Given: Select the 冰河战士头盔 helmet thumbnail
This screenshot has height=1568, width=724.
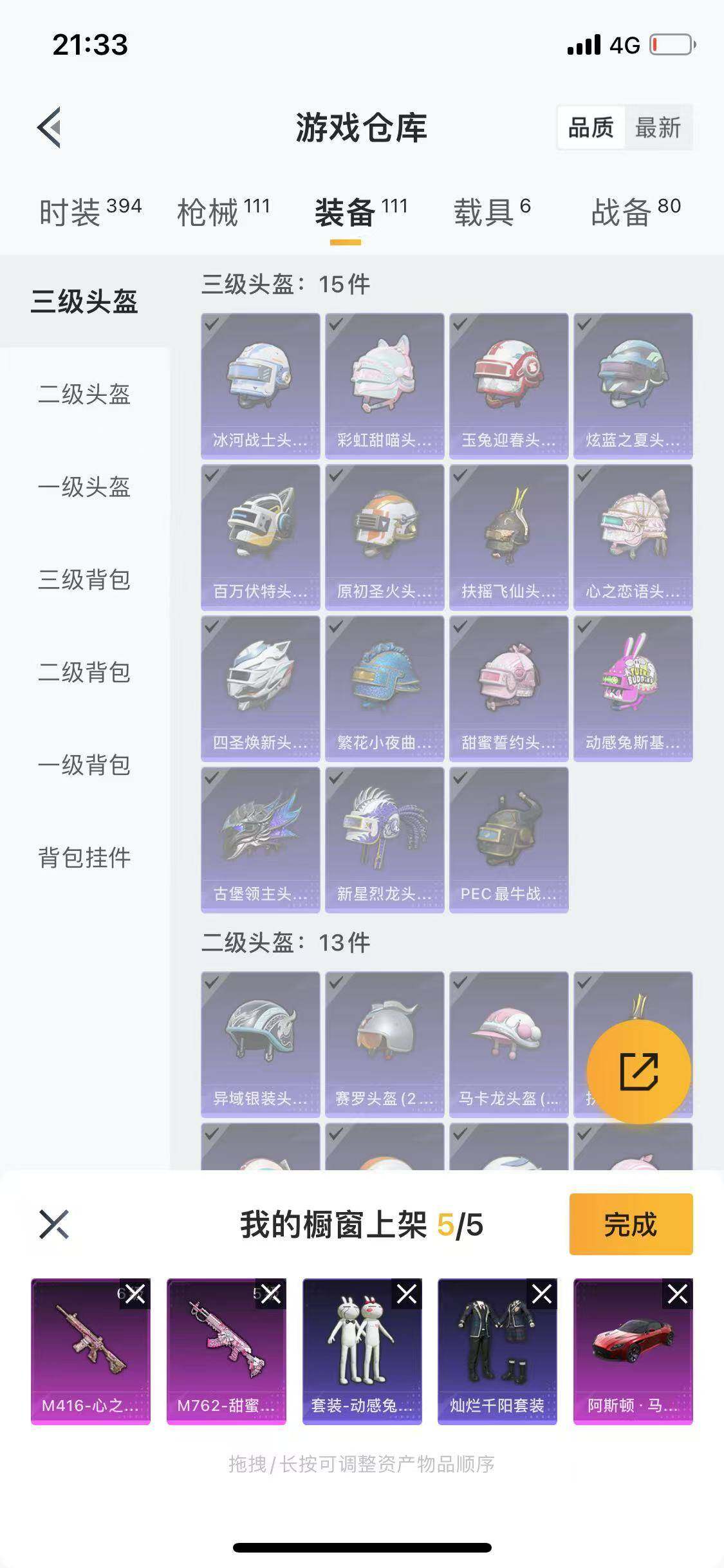Looking at the screenshot, I should point(260,383).
